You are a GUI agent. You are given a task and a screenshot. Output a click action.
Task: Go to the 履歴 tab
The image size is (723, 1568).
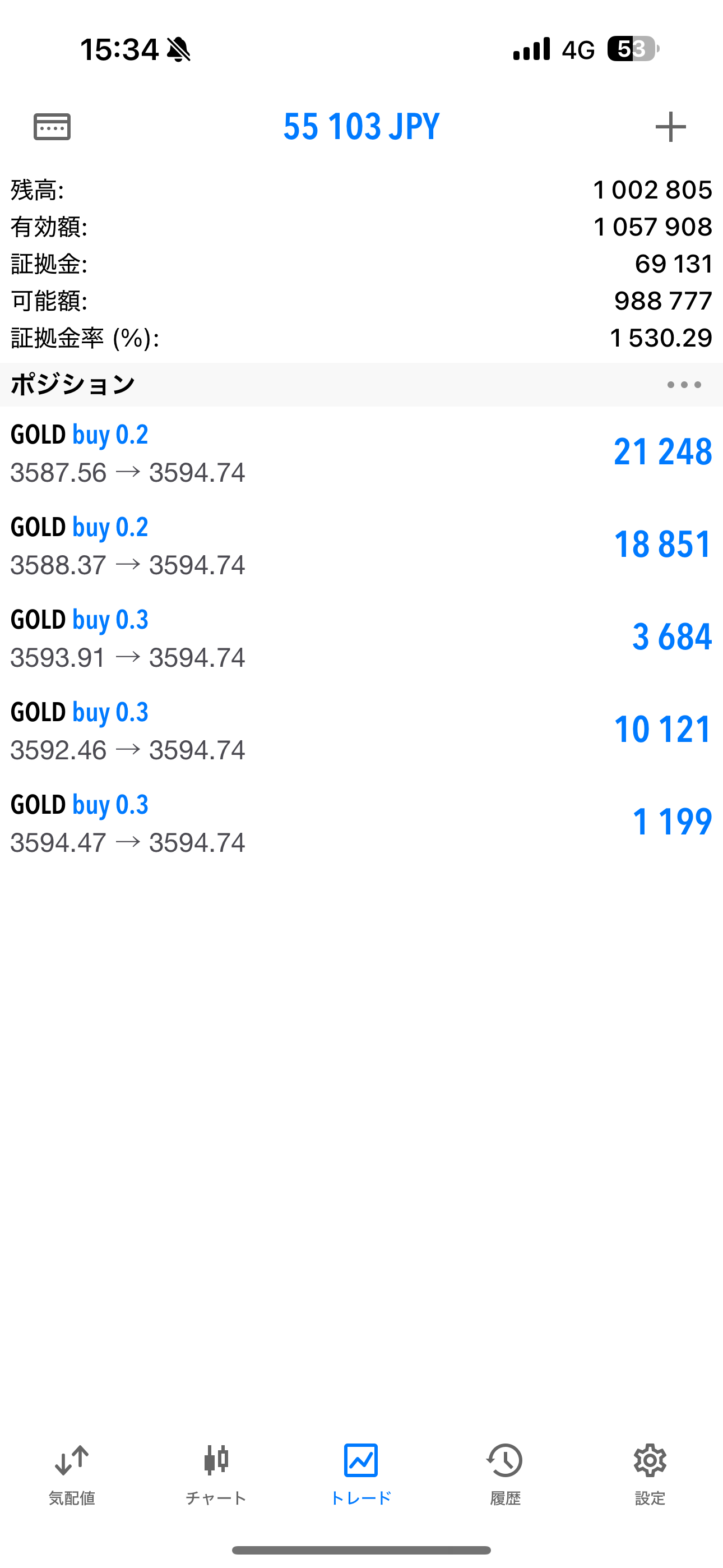tap(505, 1474)
